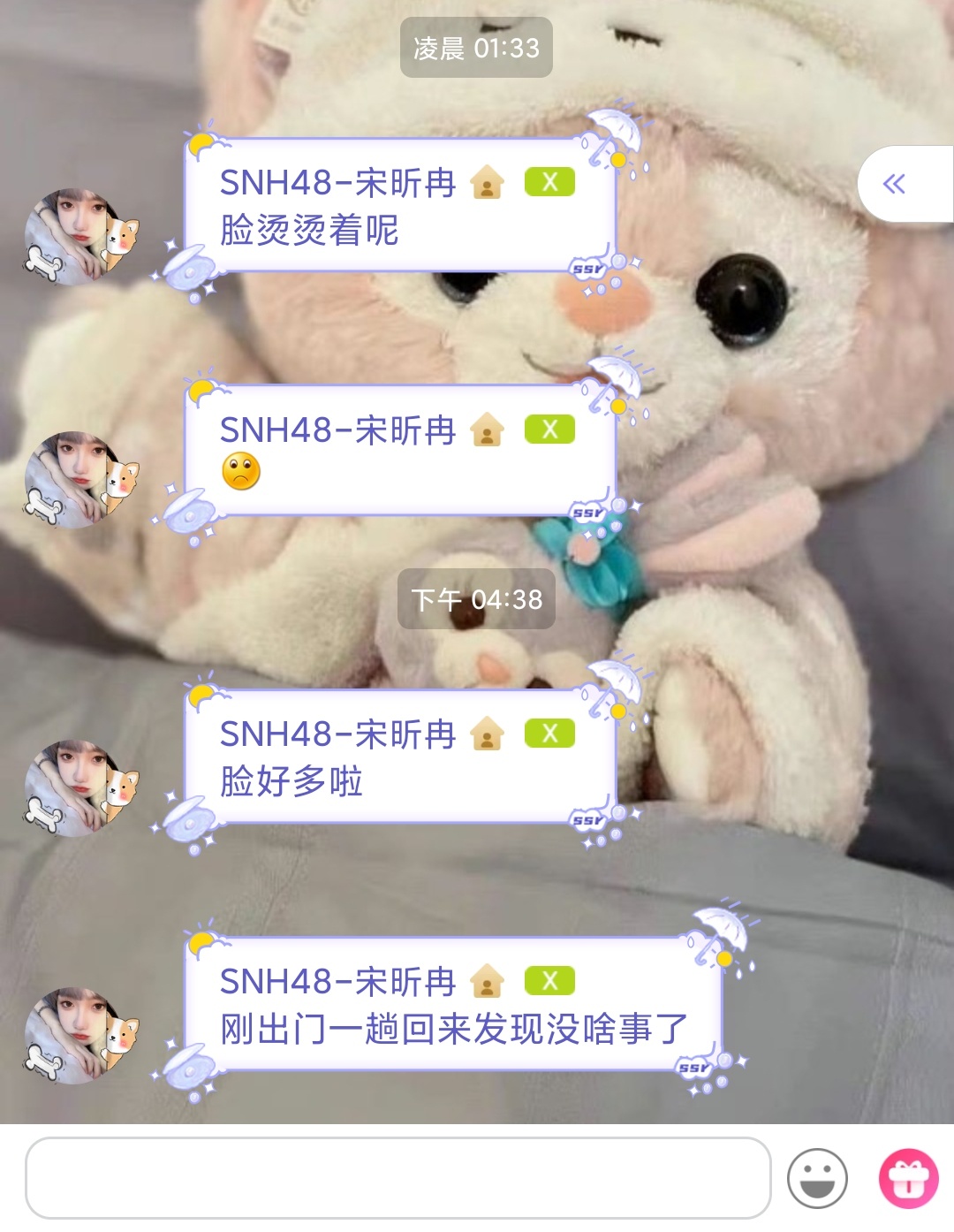Viewport: 954px width, 1232px height.
Task: Tap avatar beside 刚出门一趟回来发现没啥事了 message
Action: tap(81, 1036)
